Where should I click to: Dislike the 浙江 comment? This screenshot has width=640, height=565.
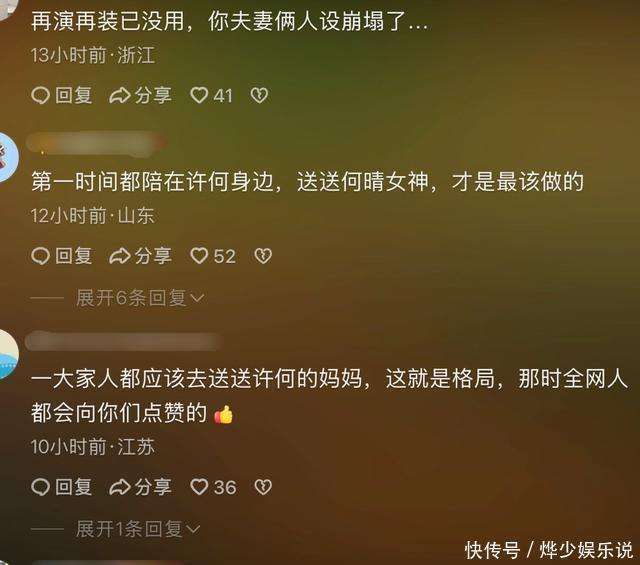click(x=258, y=96)
